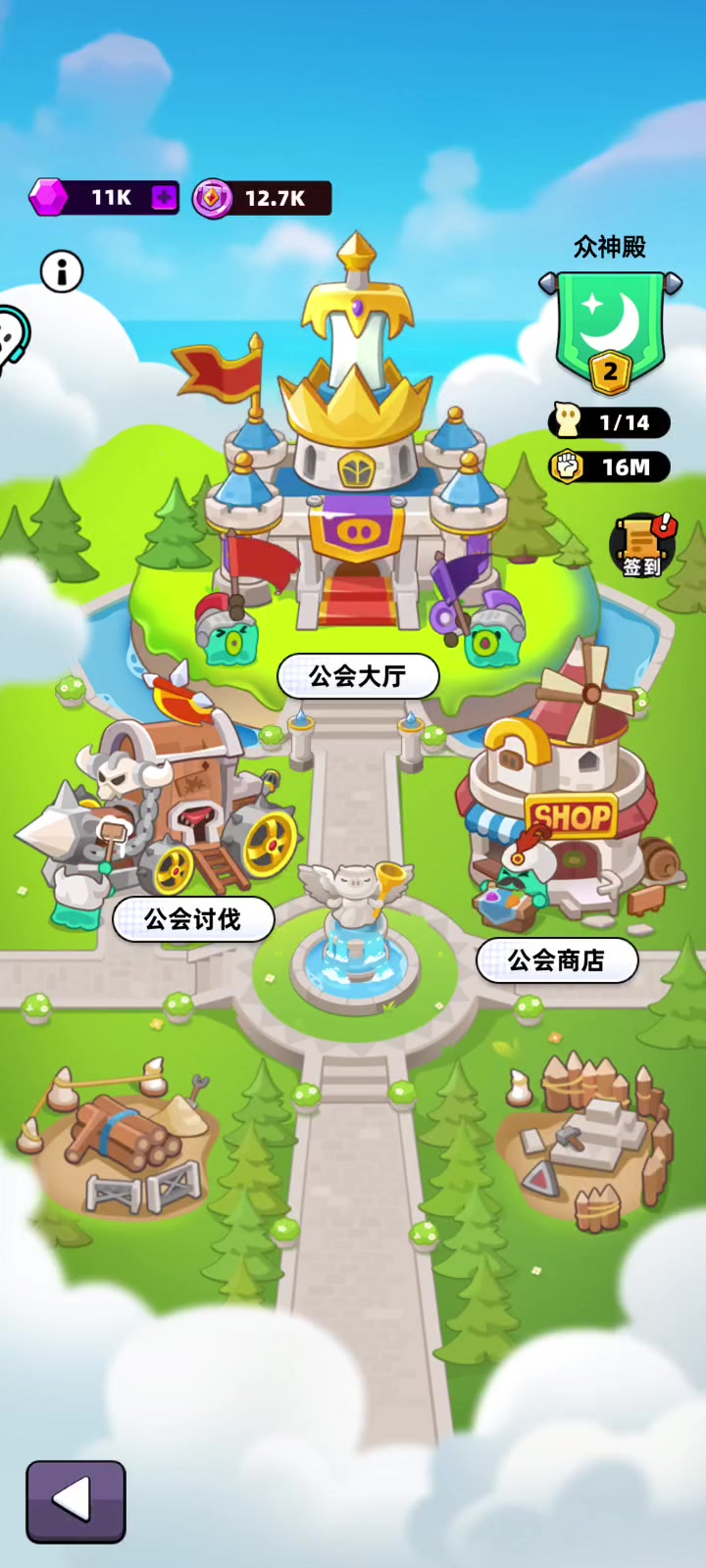Enter the 公会大厅 guild hall
Screen dimensions: 706x1568
coord(358,675)
